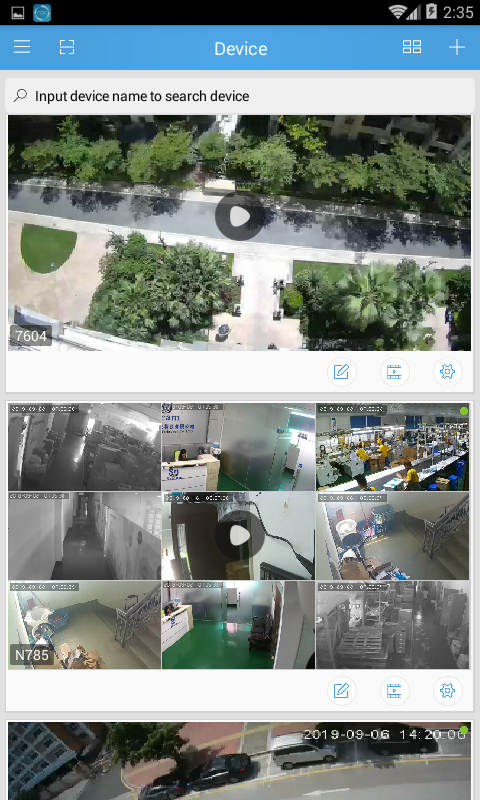The width and height of the screenshot is (480, 800).
Task: Play the 7604 camera feed
Action: click(x=240, y=216)
